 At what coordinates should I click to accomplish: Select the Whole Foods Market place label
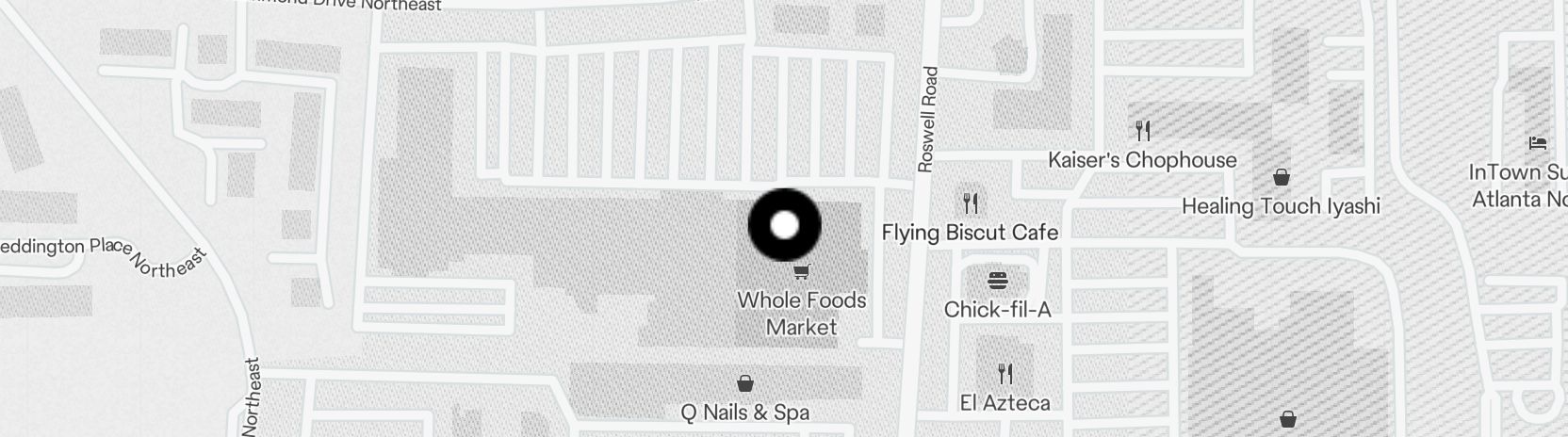click(802, 312)
